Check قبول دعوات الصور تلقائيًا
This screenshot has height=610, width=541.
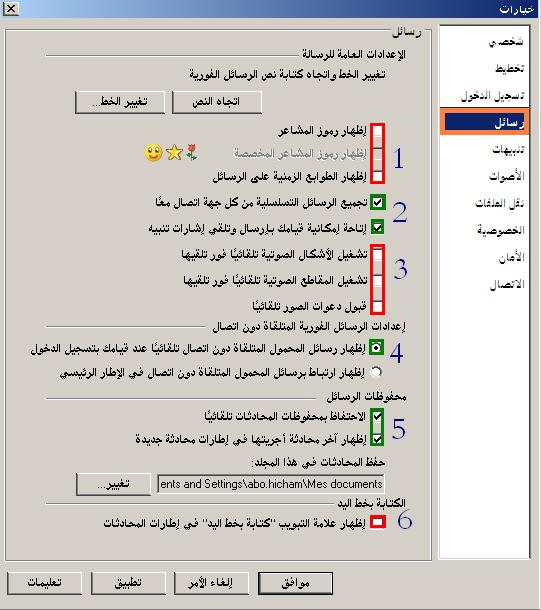[x=377, y=307]
